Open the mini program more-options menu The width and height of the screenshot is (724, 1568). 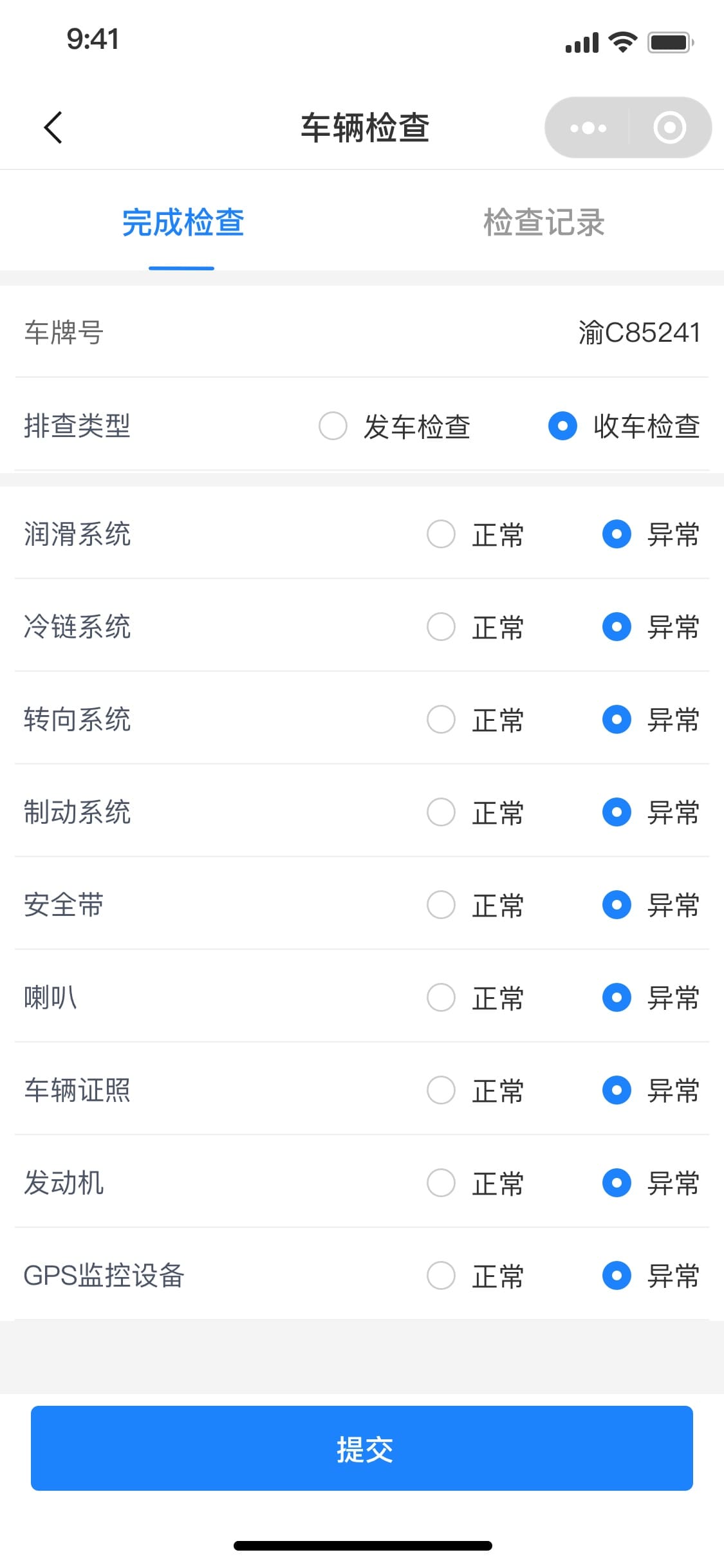pyautogui.click(x=588, y=127)
